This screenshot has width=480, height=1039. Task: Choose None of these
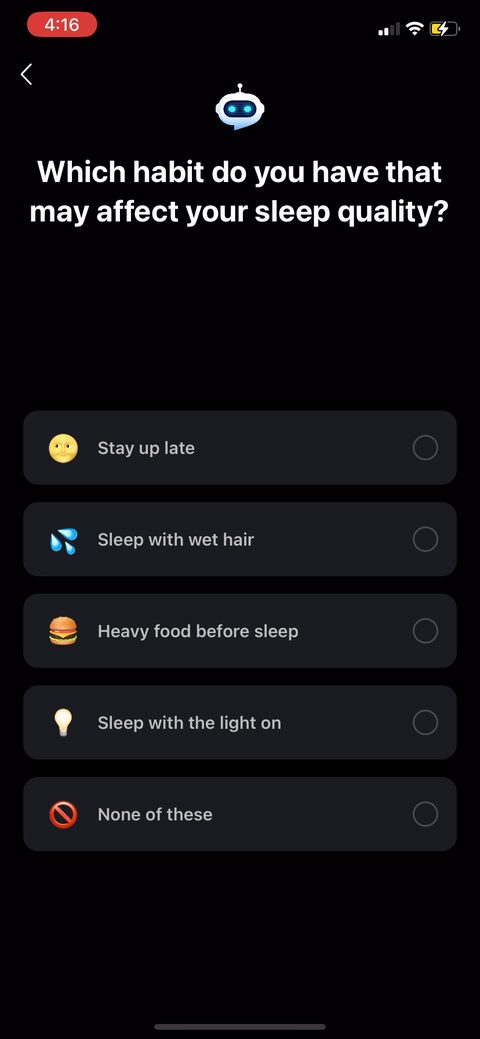tap(240, 814)
